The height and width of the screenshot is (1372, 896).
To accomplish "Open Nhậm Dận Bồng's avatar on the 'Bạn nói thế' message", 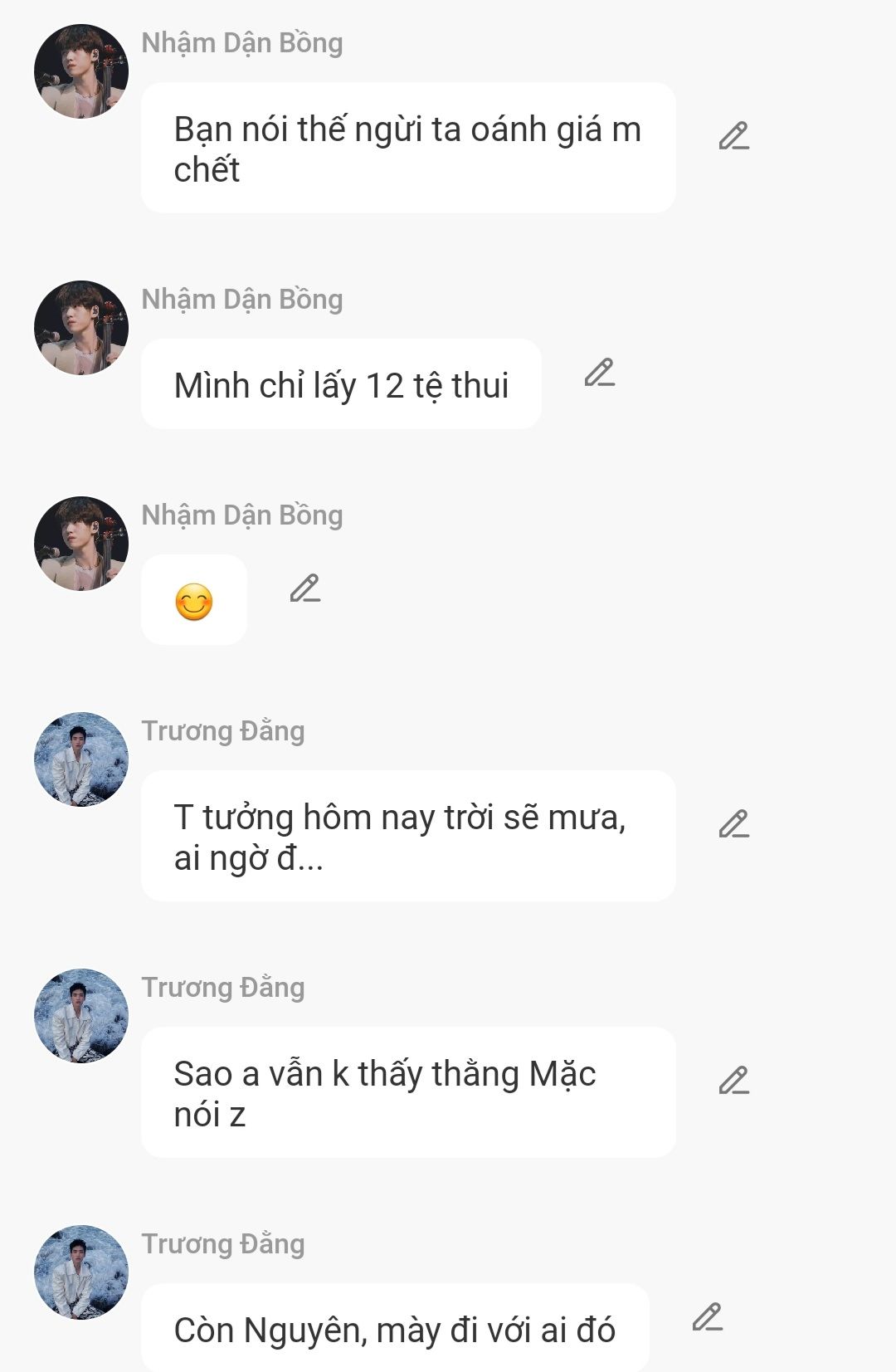I will (81, 71).
